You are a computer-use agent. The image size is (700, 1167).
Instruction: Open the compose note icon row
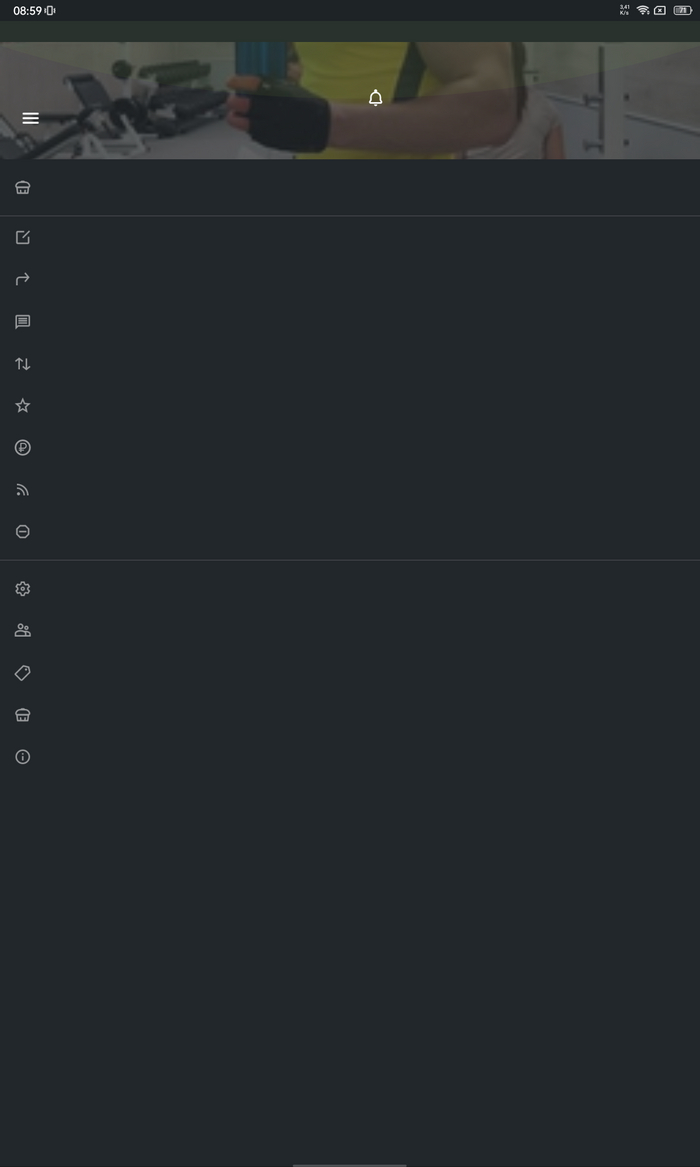pyautogui.click(x=23, y=237)
